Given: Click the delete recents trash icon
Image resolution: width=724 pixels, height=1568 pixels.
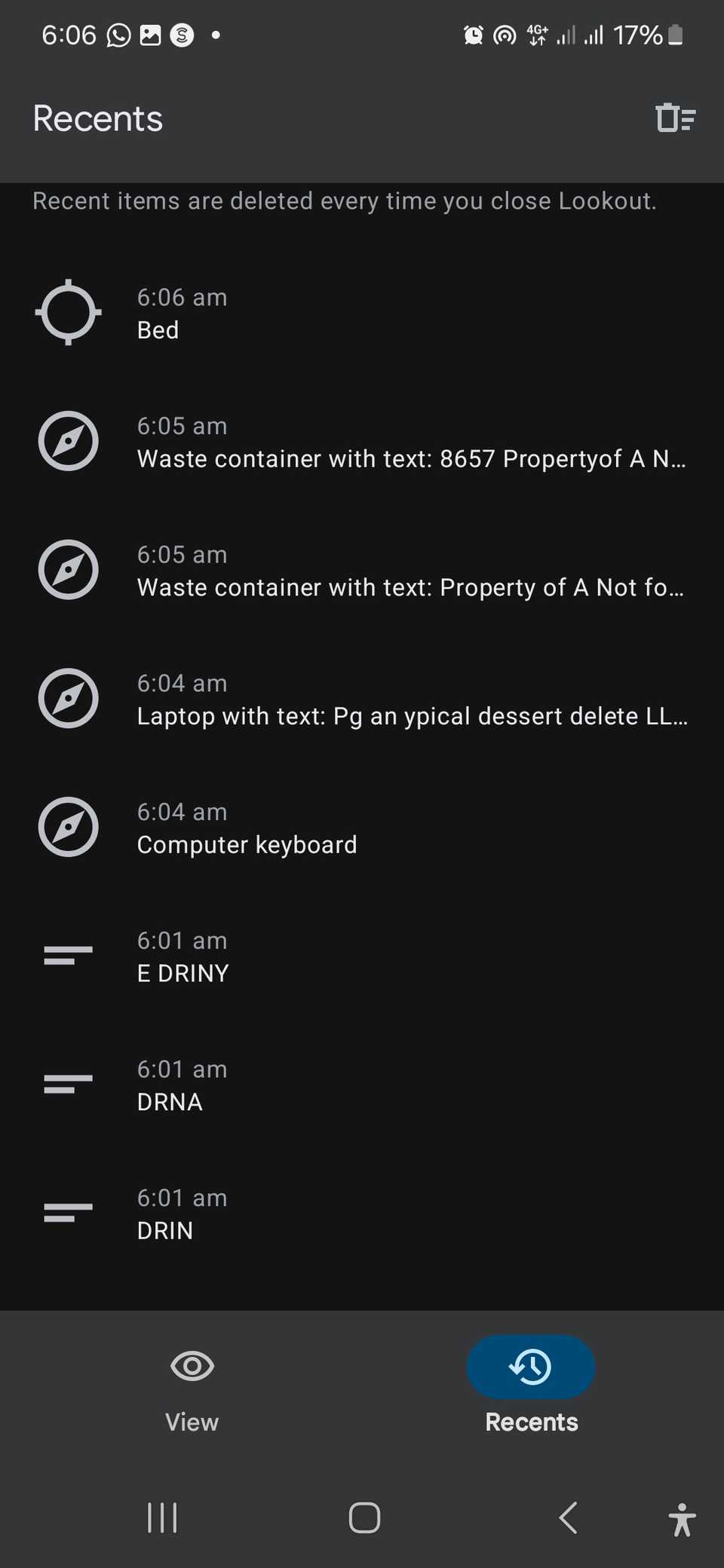Looking at the screenshot, I should pyautogui.click(x=673, y=118).
